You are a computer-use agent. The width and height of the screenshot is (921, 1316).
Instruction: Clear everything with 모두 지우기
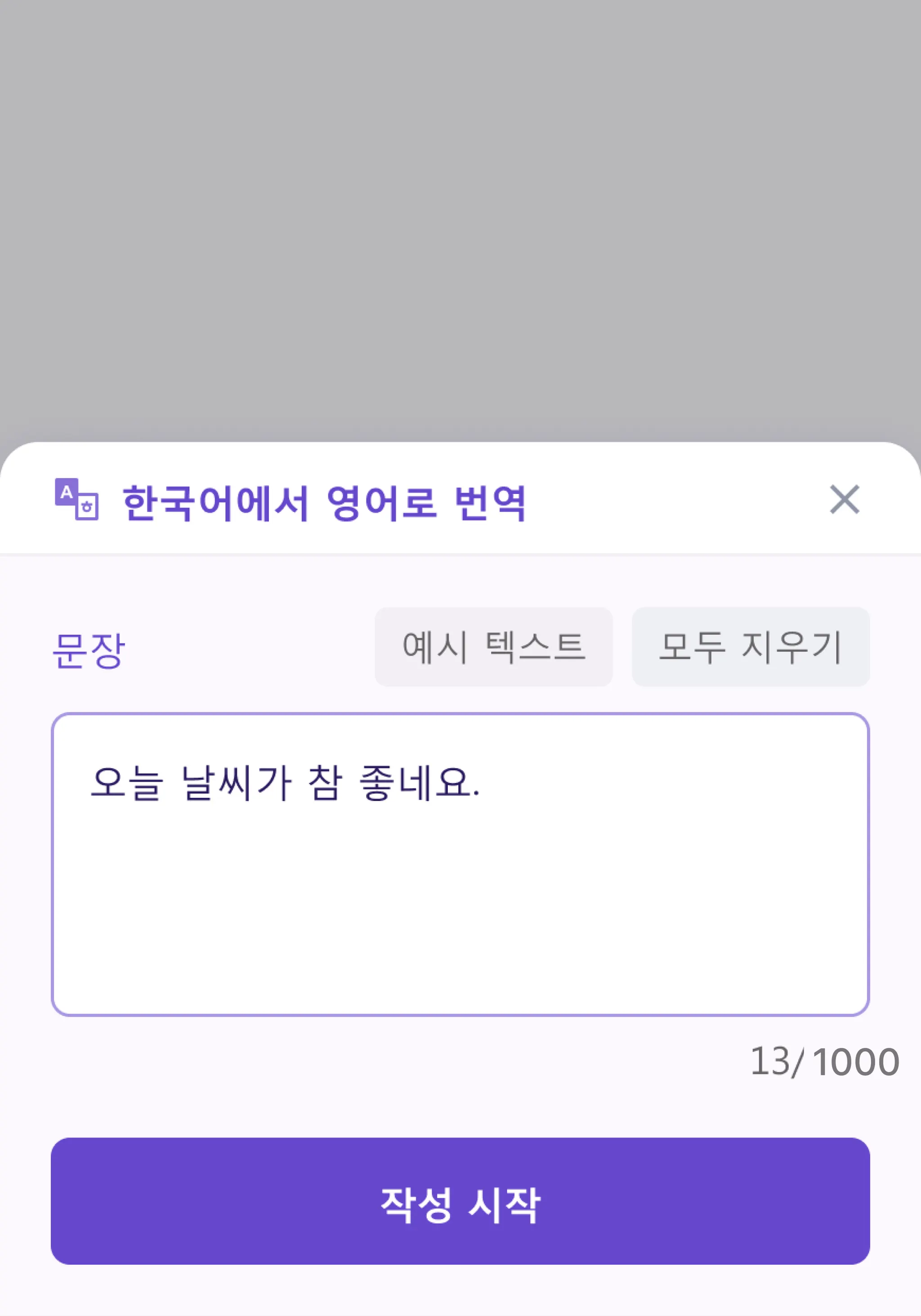(x=750, y=647)
